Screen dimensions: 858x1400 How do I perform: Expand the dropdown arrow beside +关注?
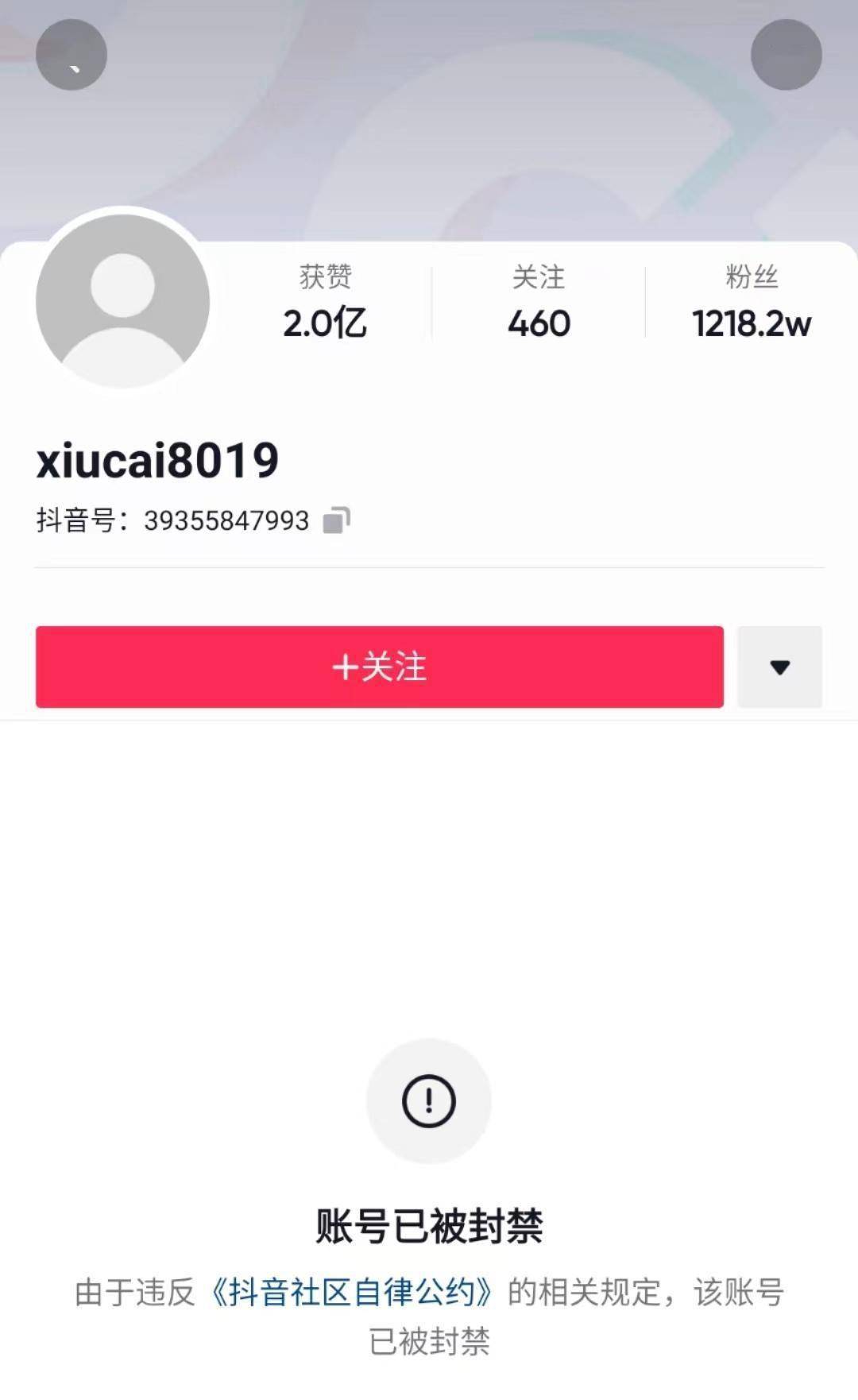click(x=779, y=667)
